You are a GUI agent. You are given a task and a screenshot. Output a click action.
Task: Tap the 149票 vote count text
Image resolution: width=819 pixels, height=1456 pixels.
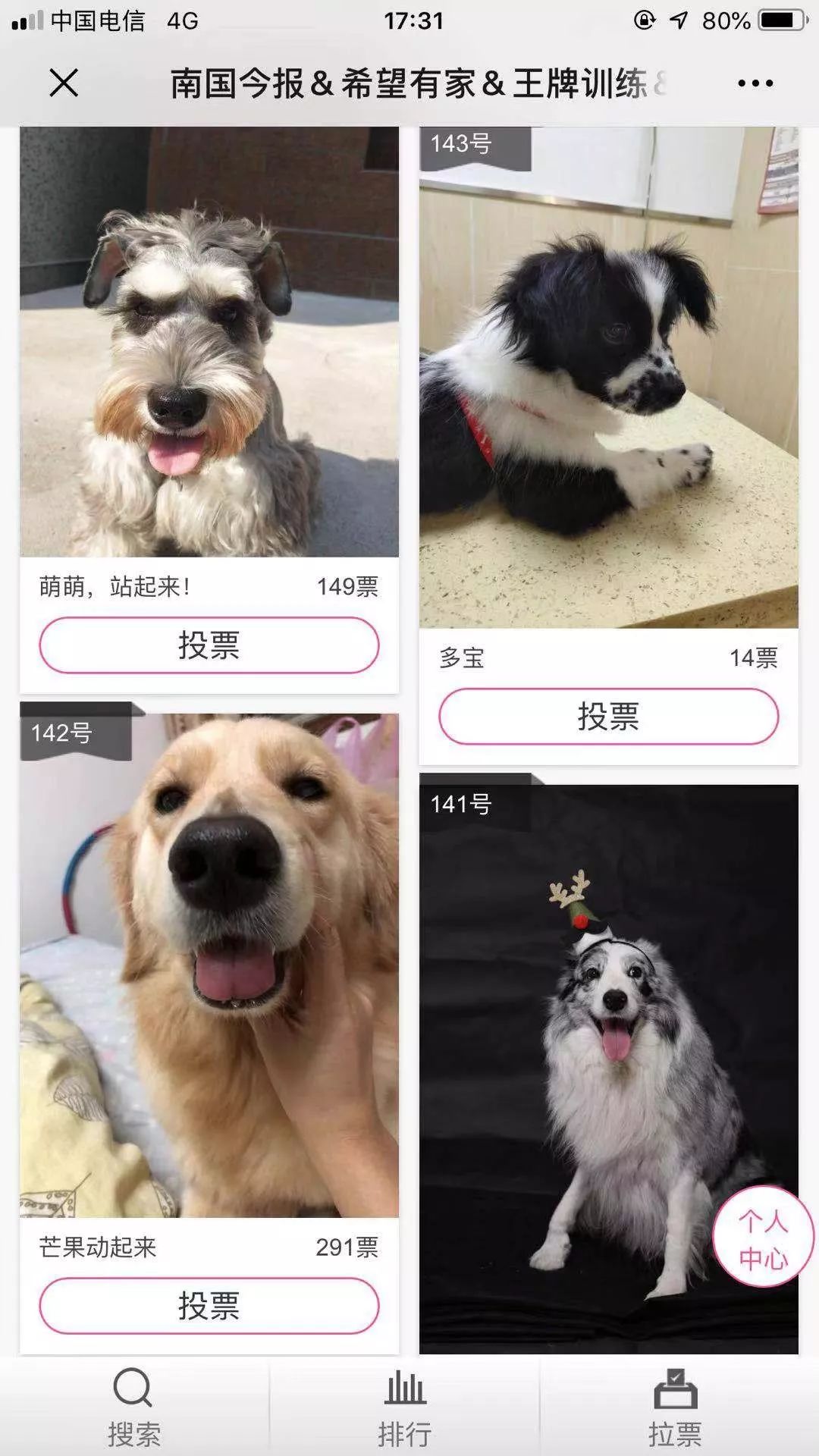point(350,587)
